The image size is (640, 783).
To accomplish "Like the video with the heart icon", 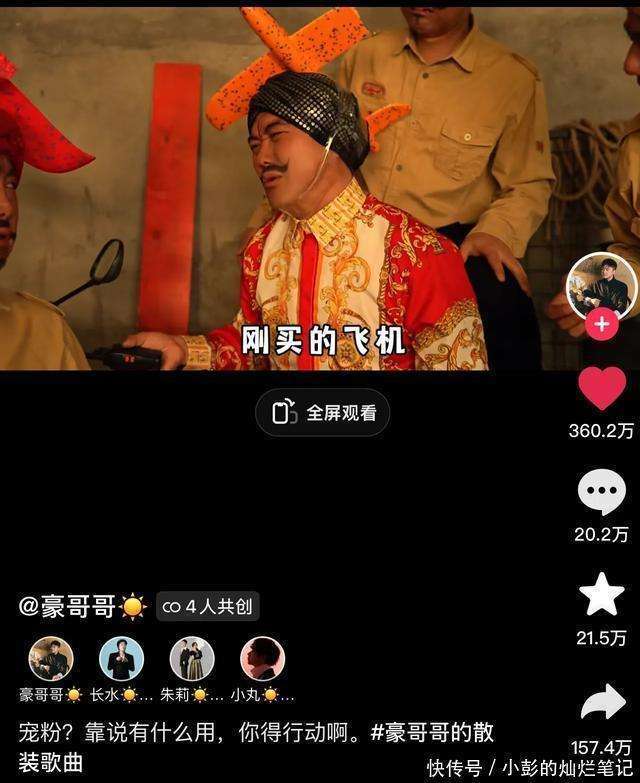I will (x=602, y=390).
